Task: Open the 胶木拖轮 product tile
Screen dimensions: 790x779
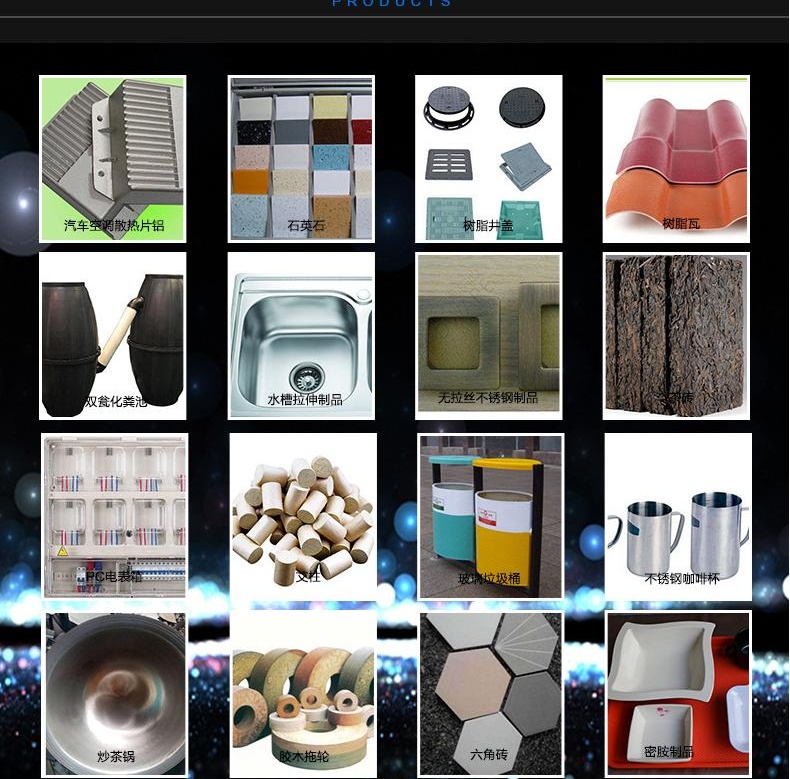Action: pyautogui.click(x=303, y=692)
